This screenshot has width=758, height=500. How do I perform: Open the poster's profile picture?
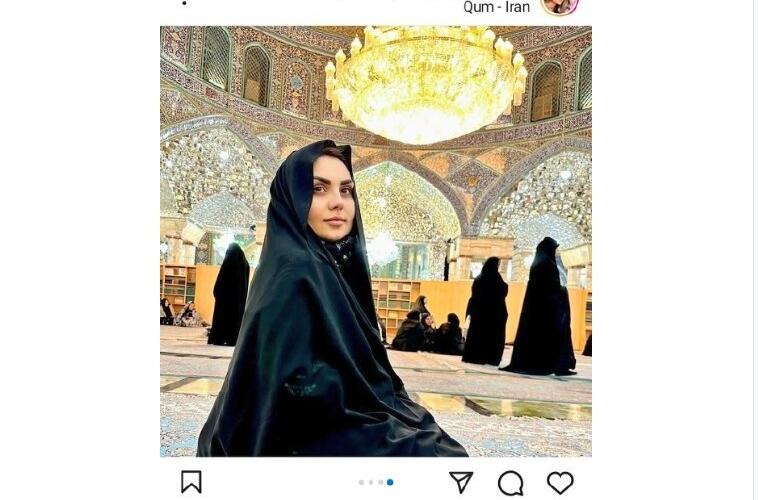click(x=560, y=7)
